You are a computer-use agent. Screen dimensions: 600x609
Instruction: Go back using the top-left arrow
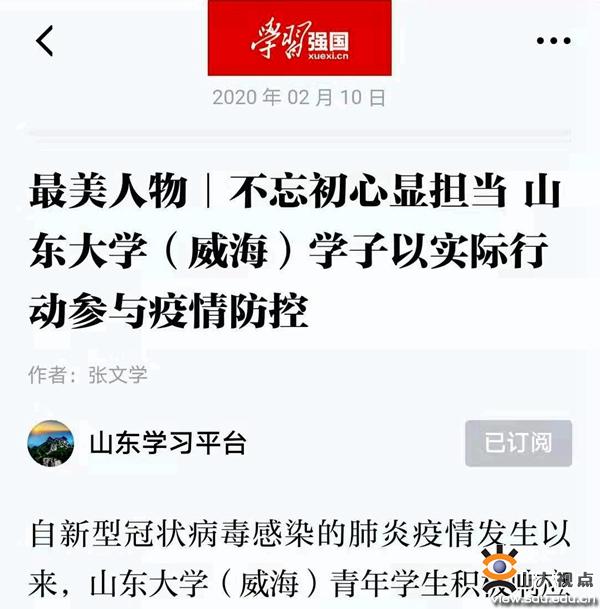pos(45,41)
